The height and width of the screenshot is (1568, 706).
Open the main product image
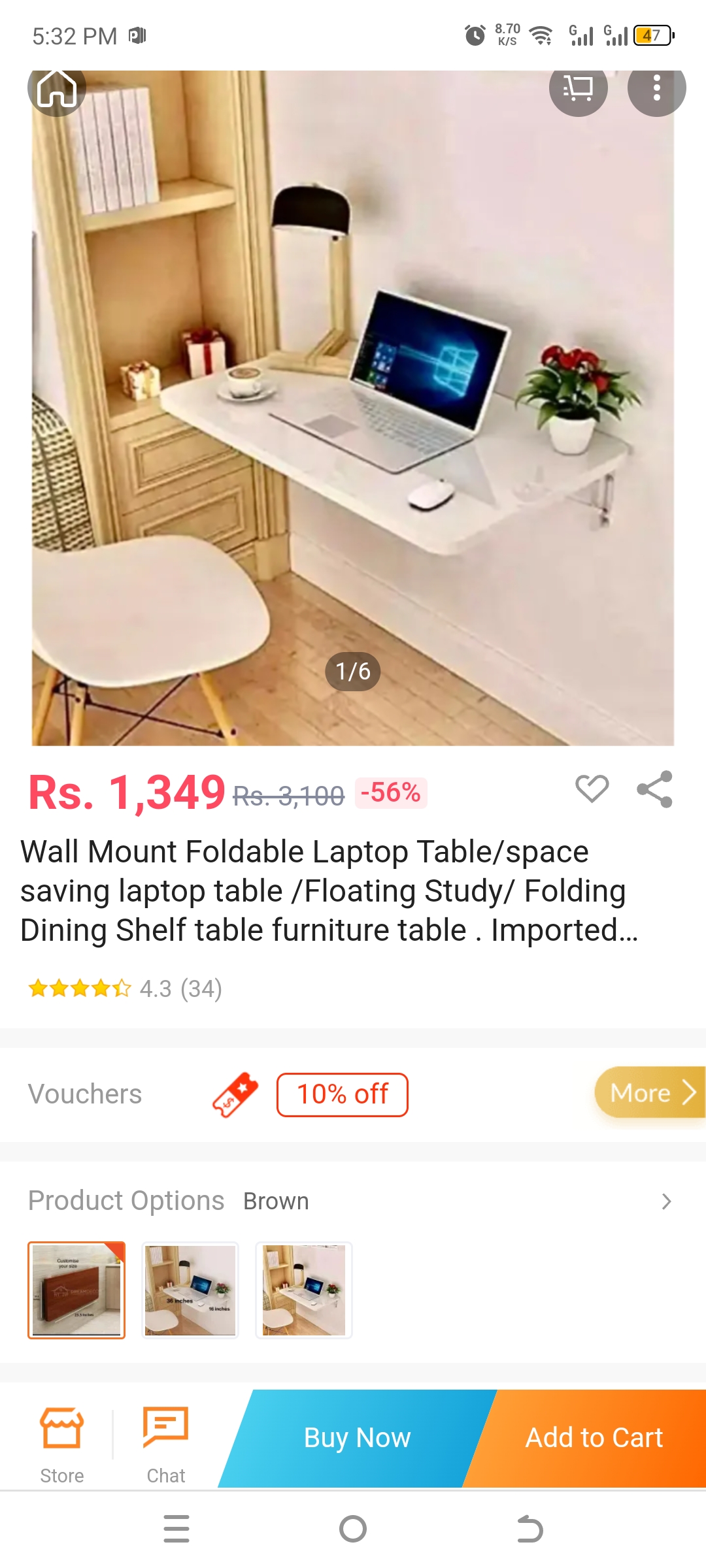coord(353,418)
